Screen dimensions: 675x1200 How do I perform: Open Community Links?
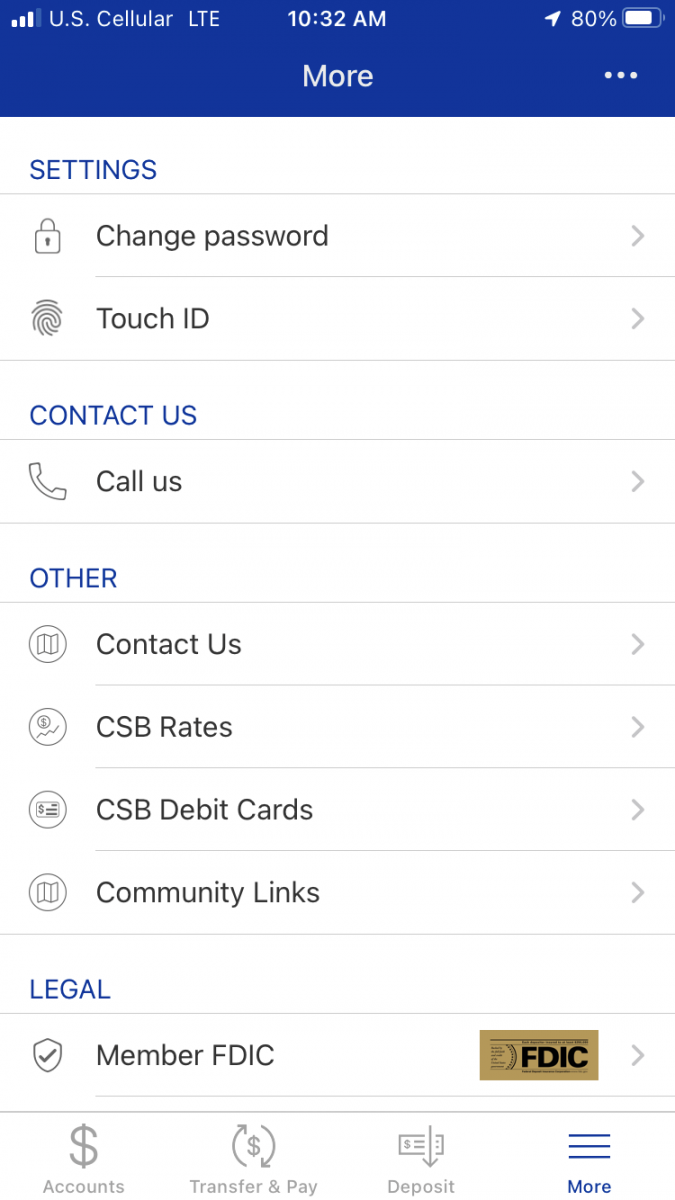point(337,892)
